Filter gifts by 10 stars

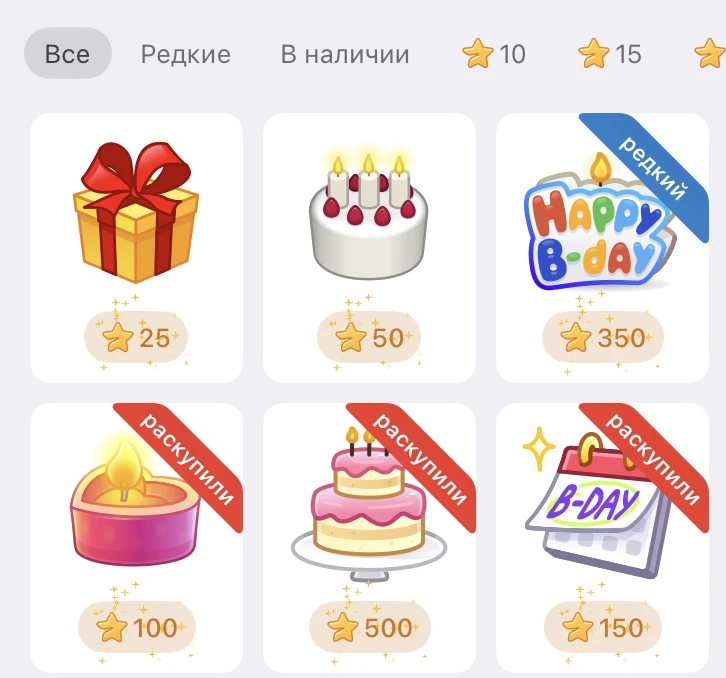(x=494, y=54)
